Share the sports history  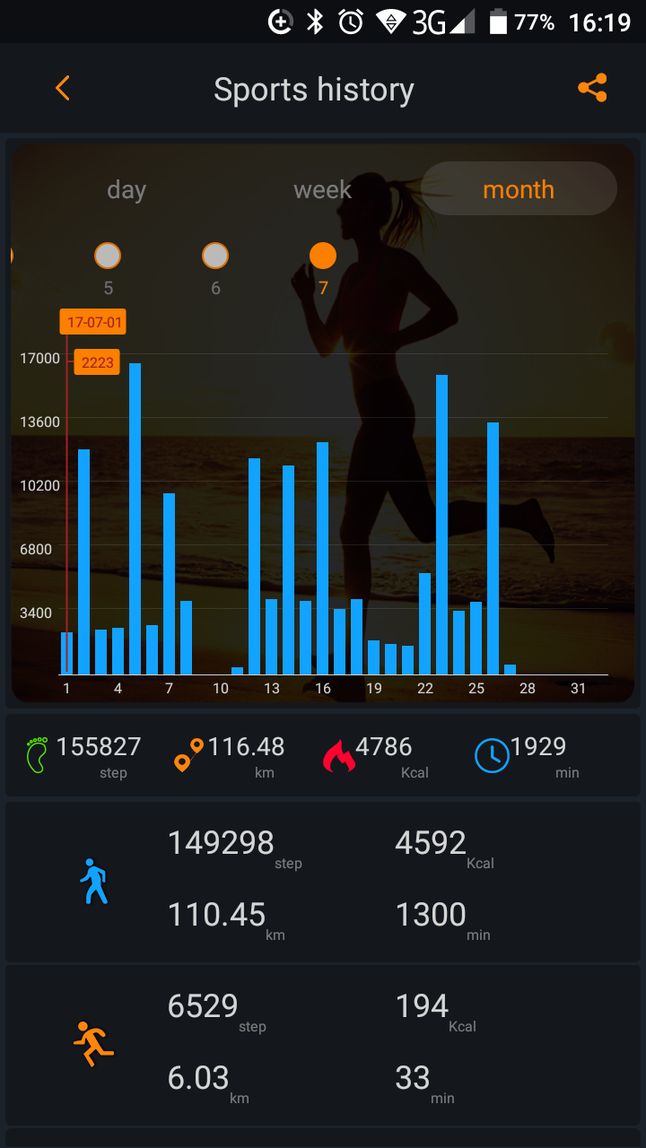[592, 89]
